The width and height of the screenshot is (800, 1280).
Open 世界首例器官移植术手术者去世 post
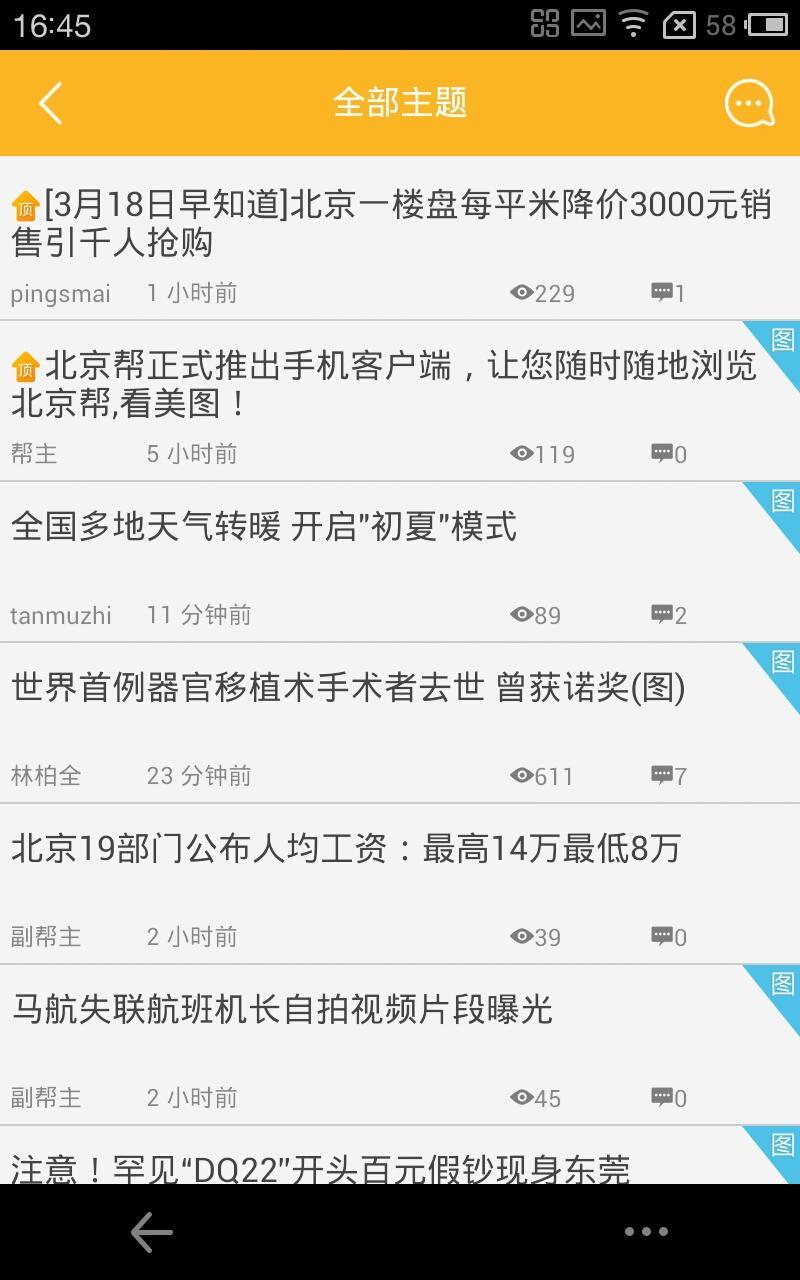(x=400, y=723)
